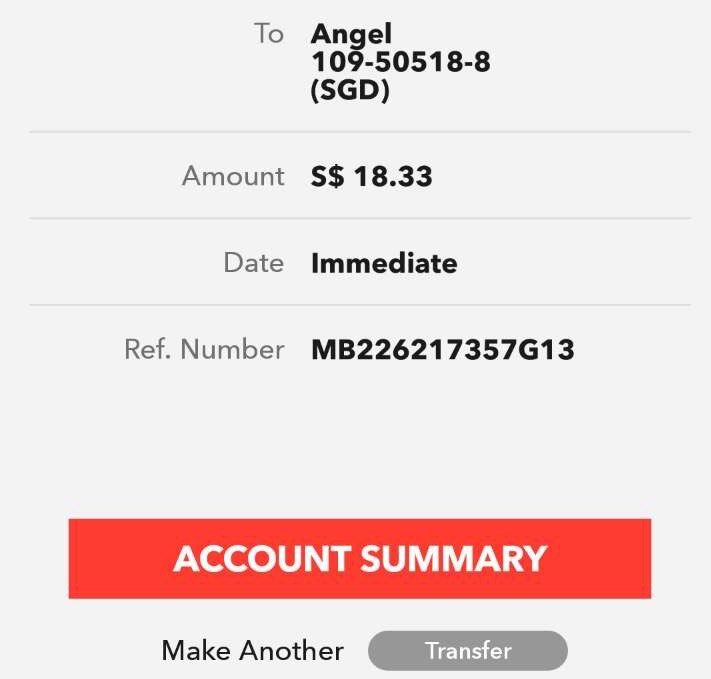Tap Transfer to make another transfer
This screenshot has height=679, width=711.
pos(467,651)
